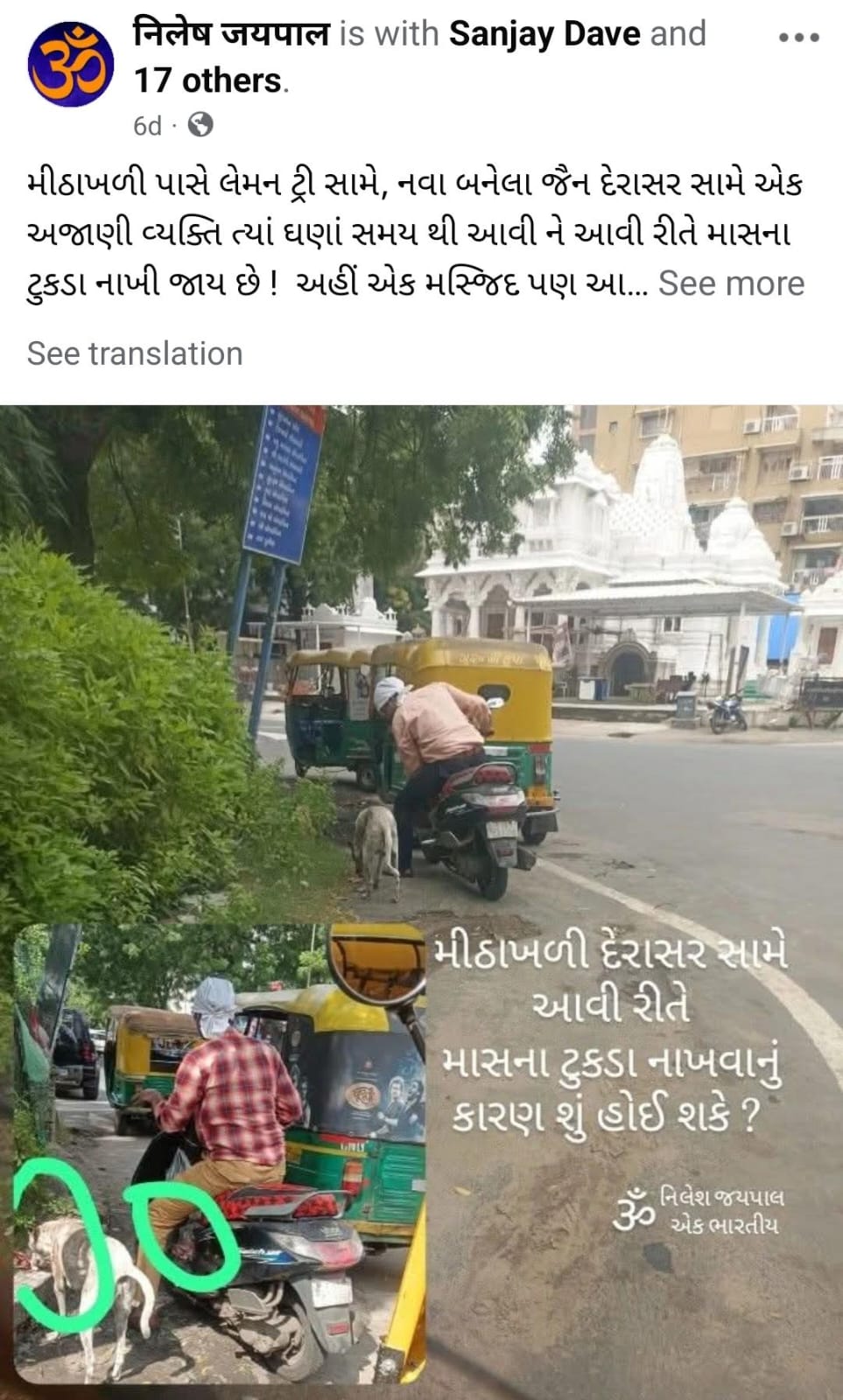This screenshot has width=843, height=1400.
Task: View the 17 others tagged
Action: (x=207, y=80)
